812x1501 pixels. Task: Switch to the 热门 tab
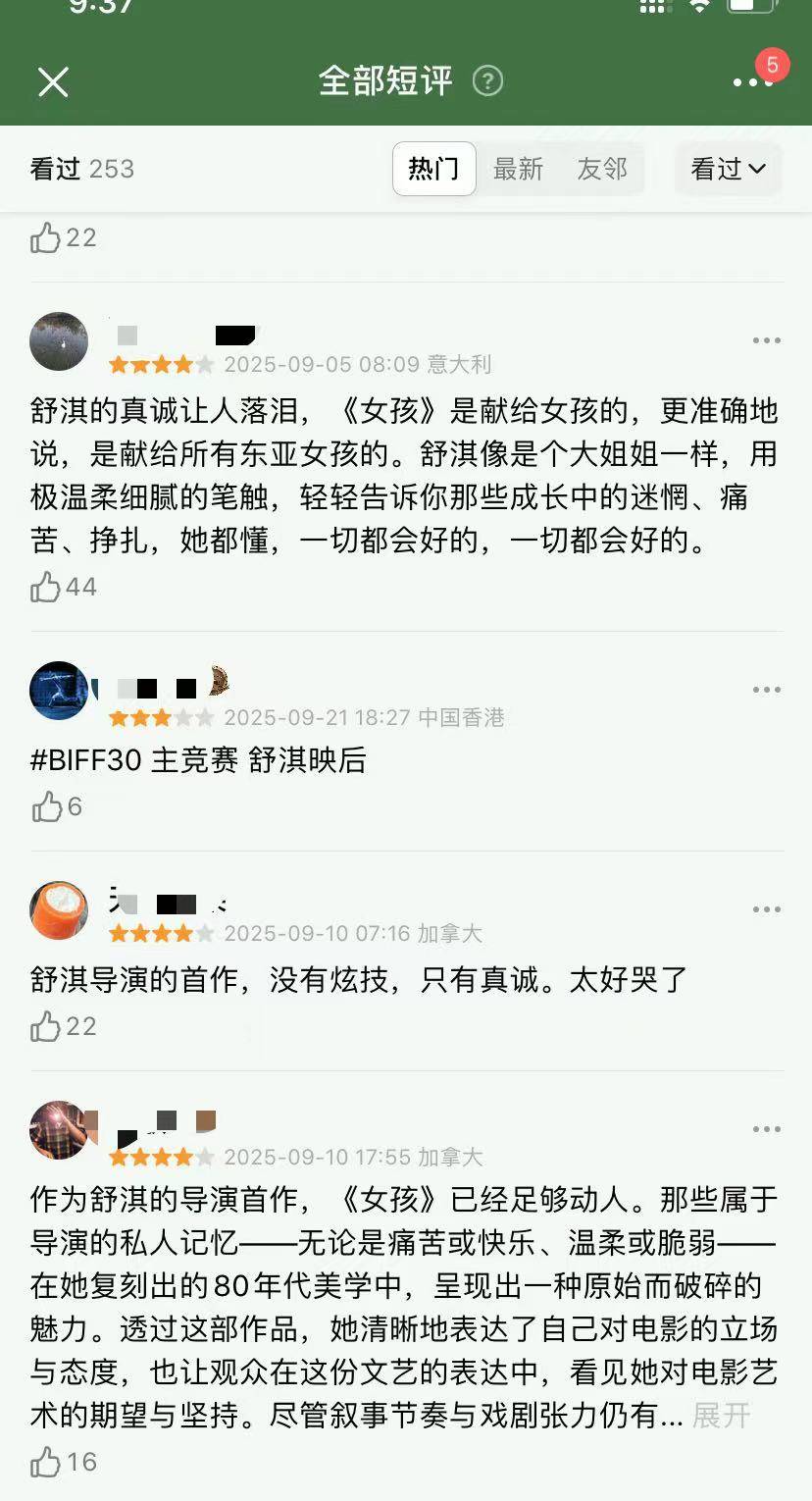click(433, 169)
